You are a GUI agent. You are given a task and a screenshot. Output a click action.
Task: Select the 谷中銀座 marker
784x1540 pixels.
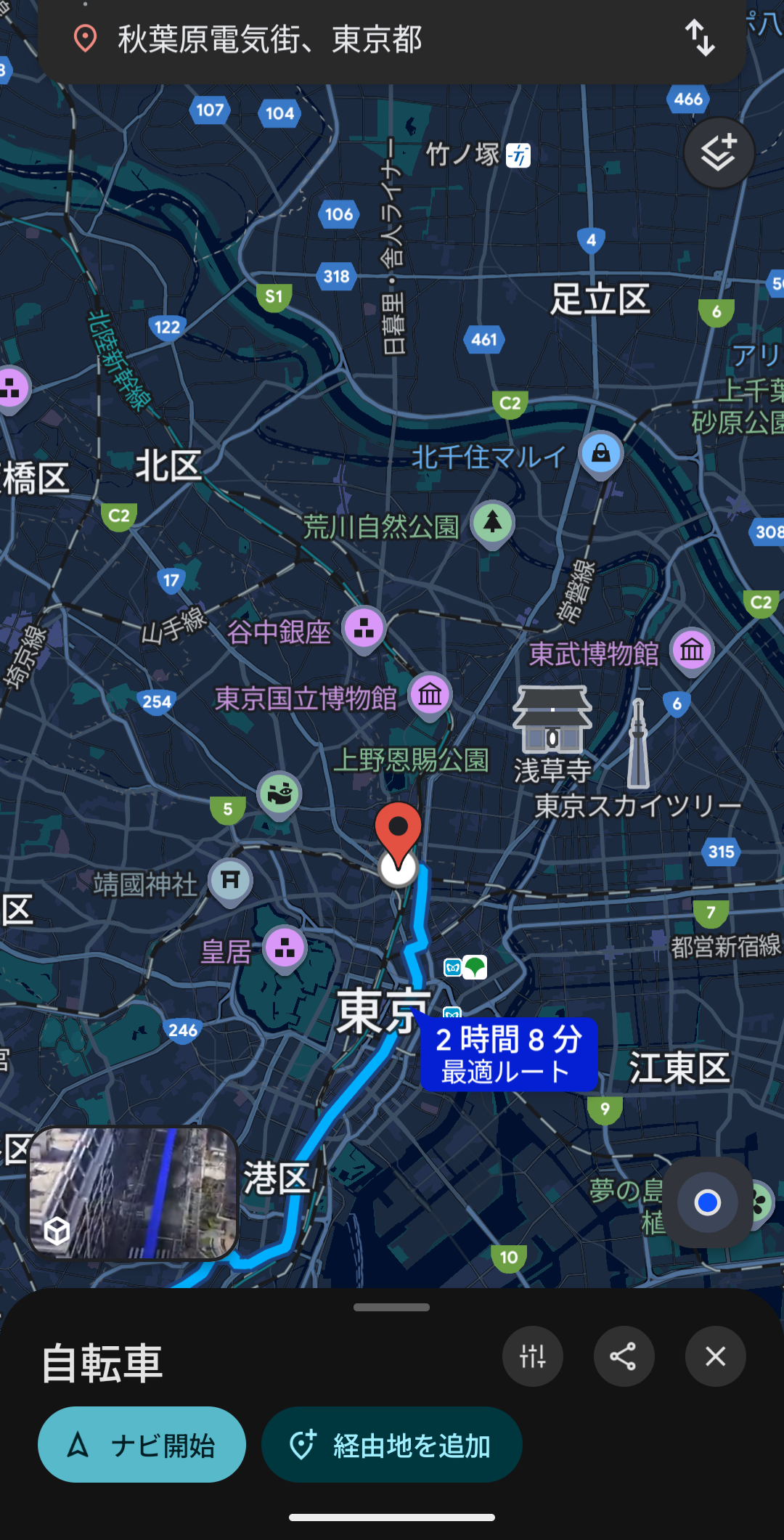coord(364,629)
